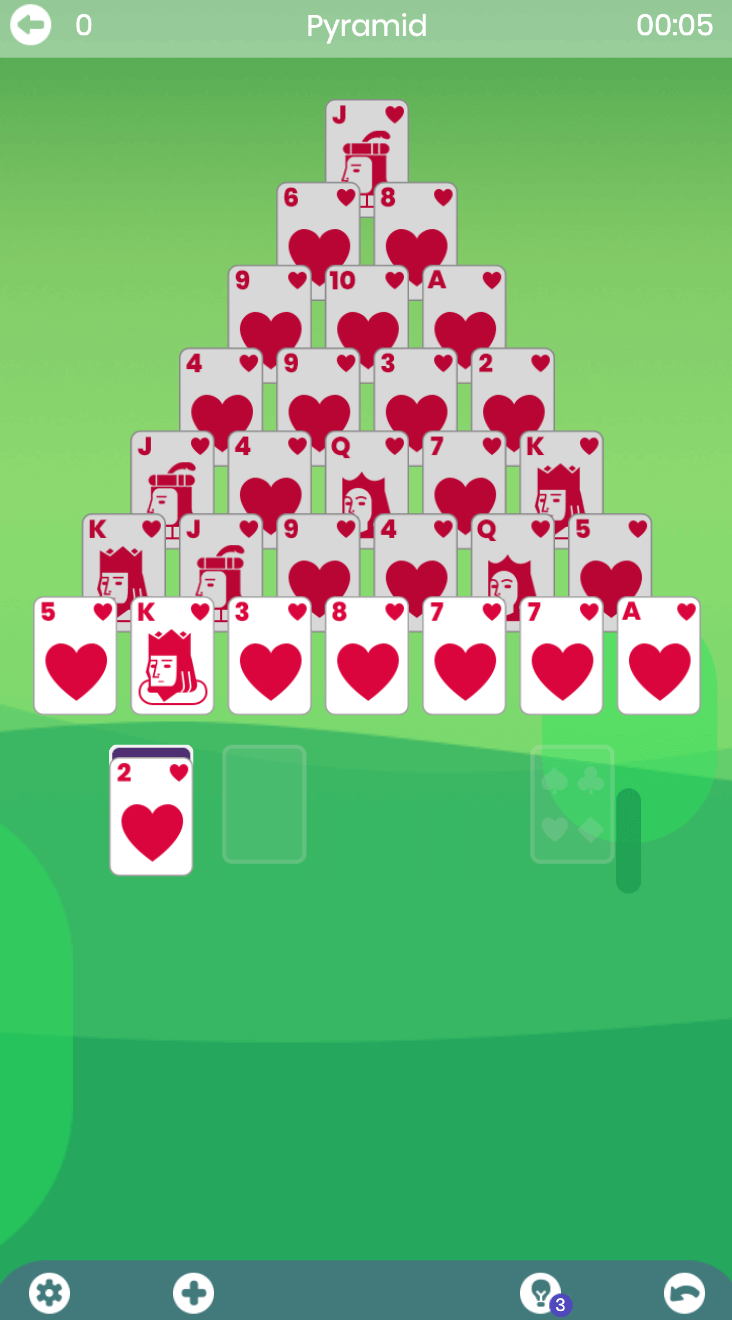
Task: Undo the last move
Action: pyautogui.click(x=684, y=1292)
